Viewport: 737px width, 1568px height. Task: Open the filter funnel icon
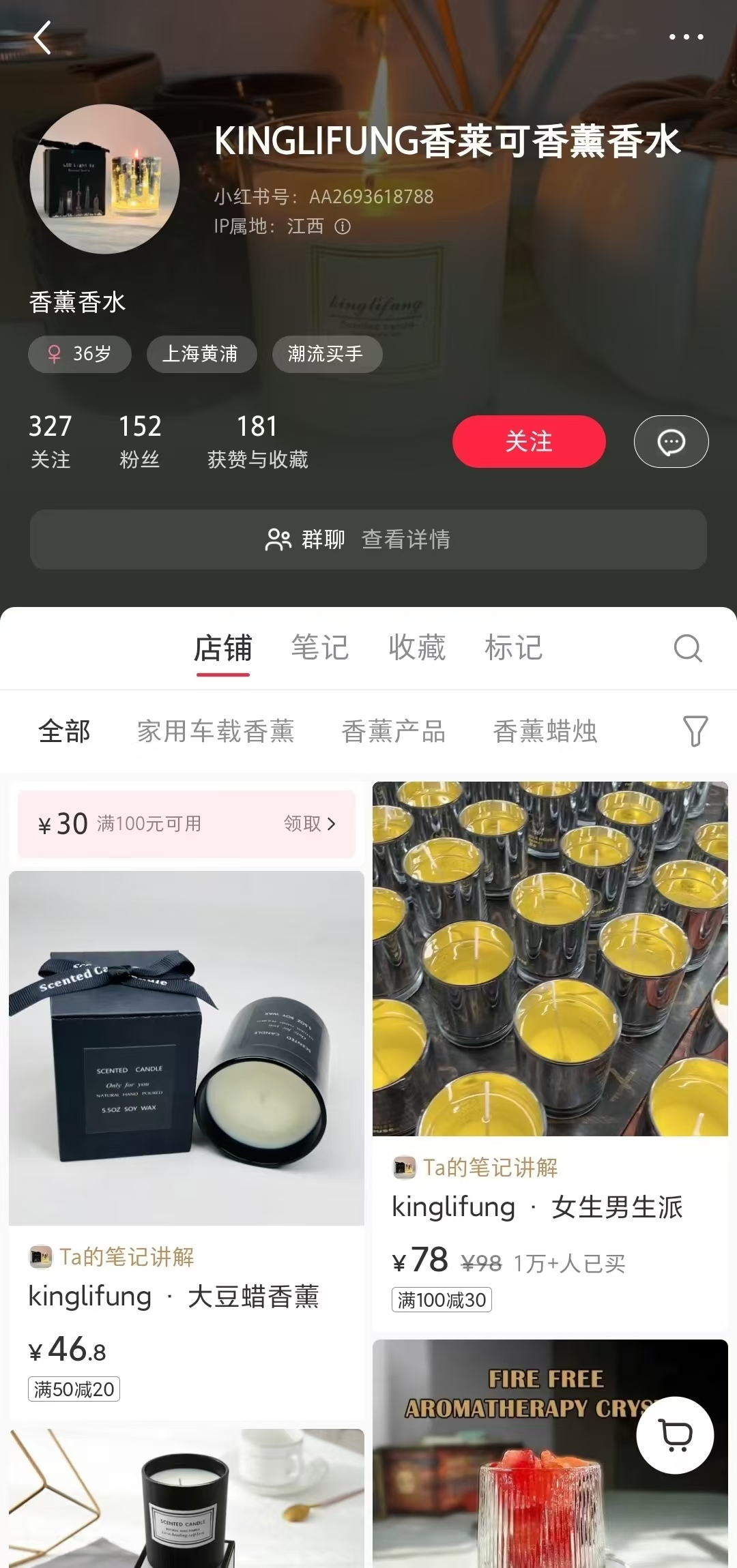(696, 731)
